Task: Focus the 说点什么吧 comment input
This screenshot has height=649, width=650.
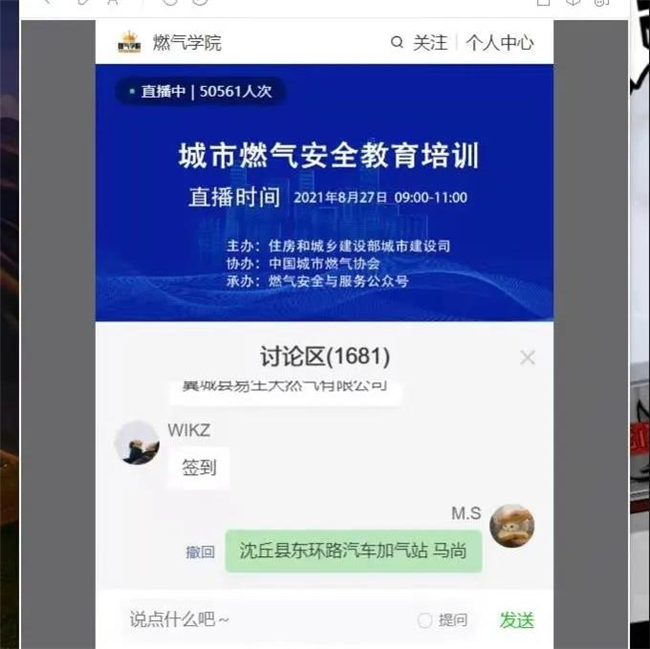Action: tap(260, 620)
